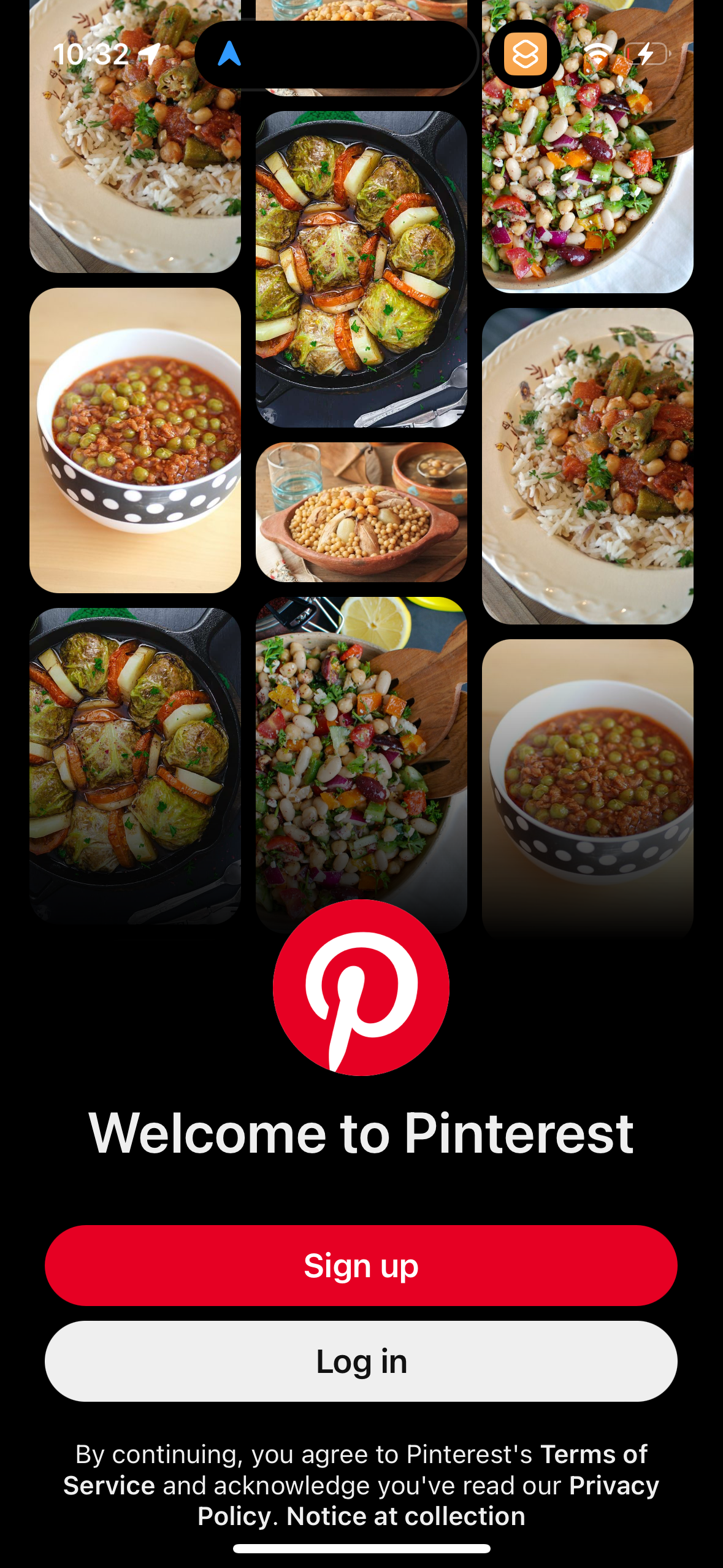This screenshot has height=1568, width=723.
Task: Tap the orange app icon in the status bar
Action: [x=526, y=55]
